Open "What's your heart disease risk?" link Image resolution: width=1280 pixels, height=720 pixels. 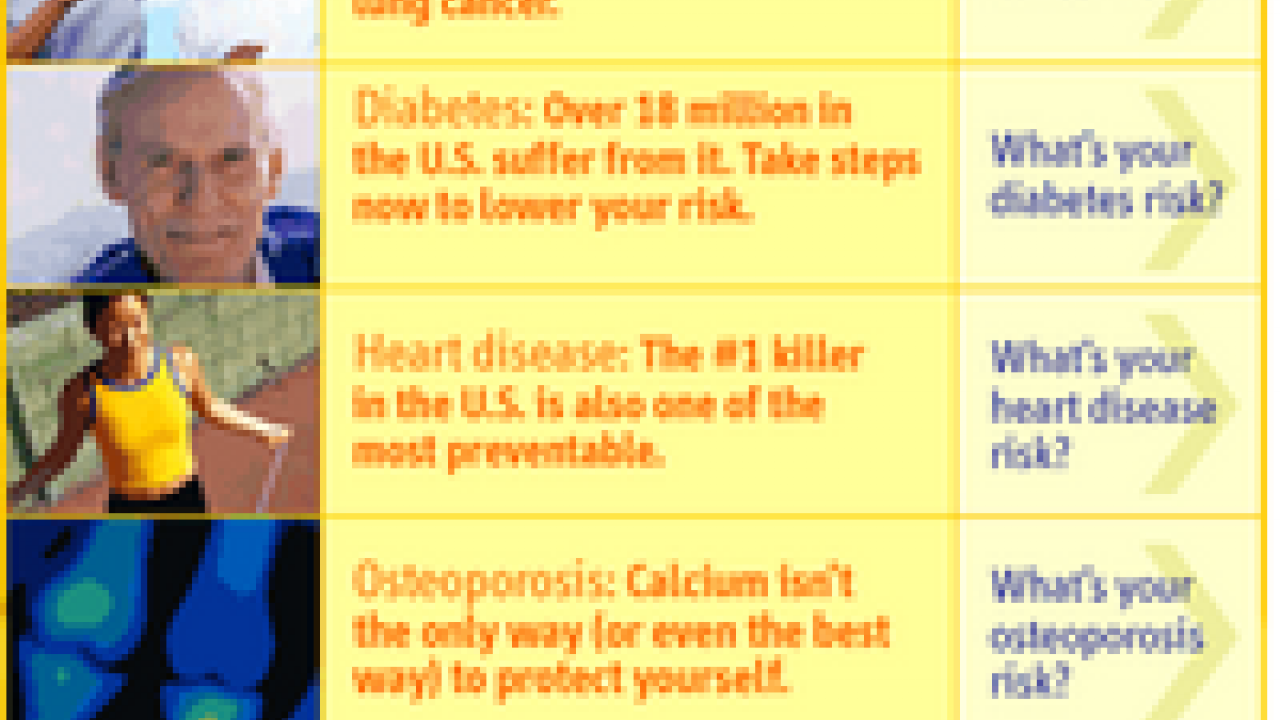click(1102, 406)
